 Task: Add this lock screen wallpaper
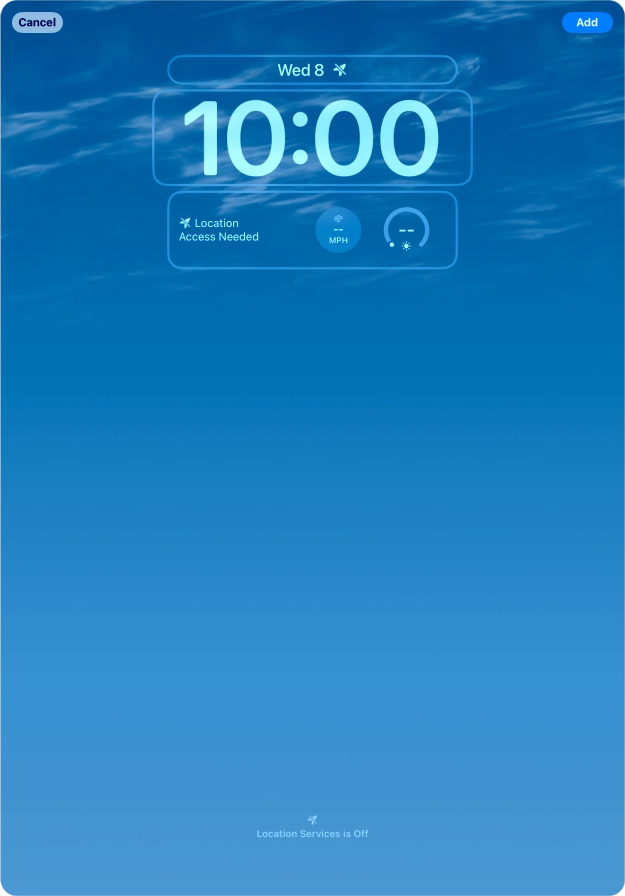tap(587, 22)
